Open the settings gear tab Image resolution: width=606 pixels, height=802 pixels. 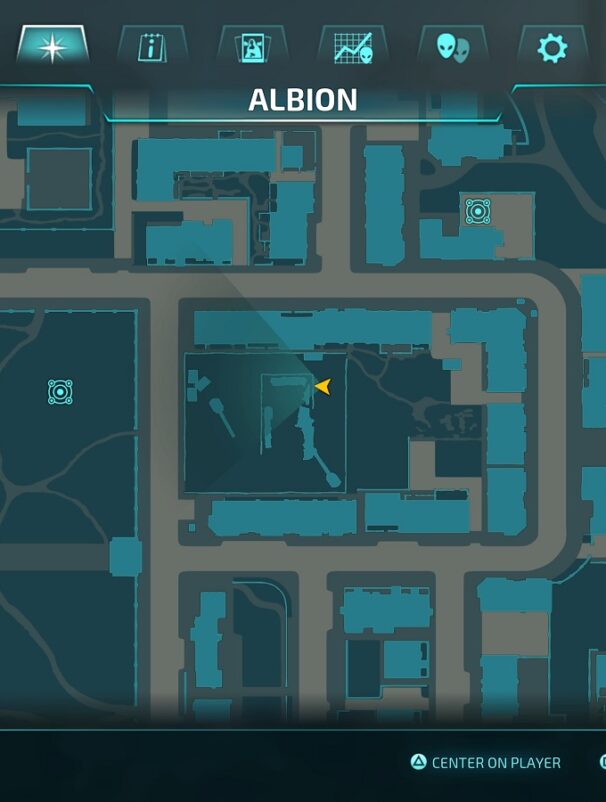552,47
